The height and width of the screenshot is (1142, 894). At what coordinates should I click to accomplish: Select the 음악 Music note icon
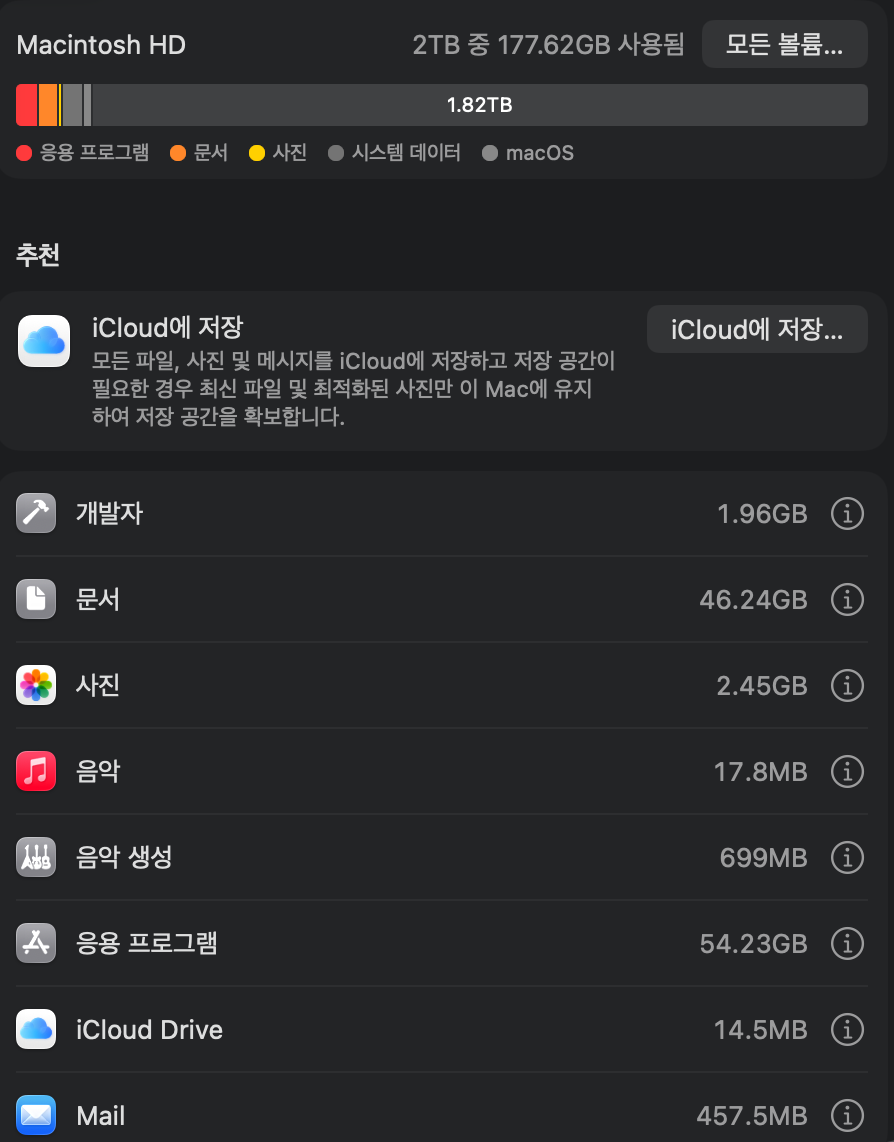coord(36,771)
